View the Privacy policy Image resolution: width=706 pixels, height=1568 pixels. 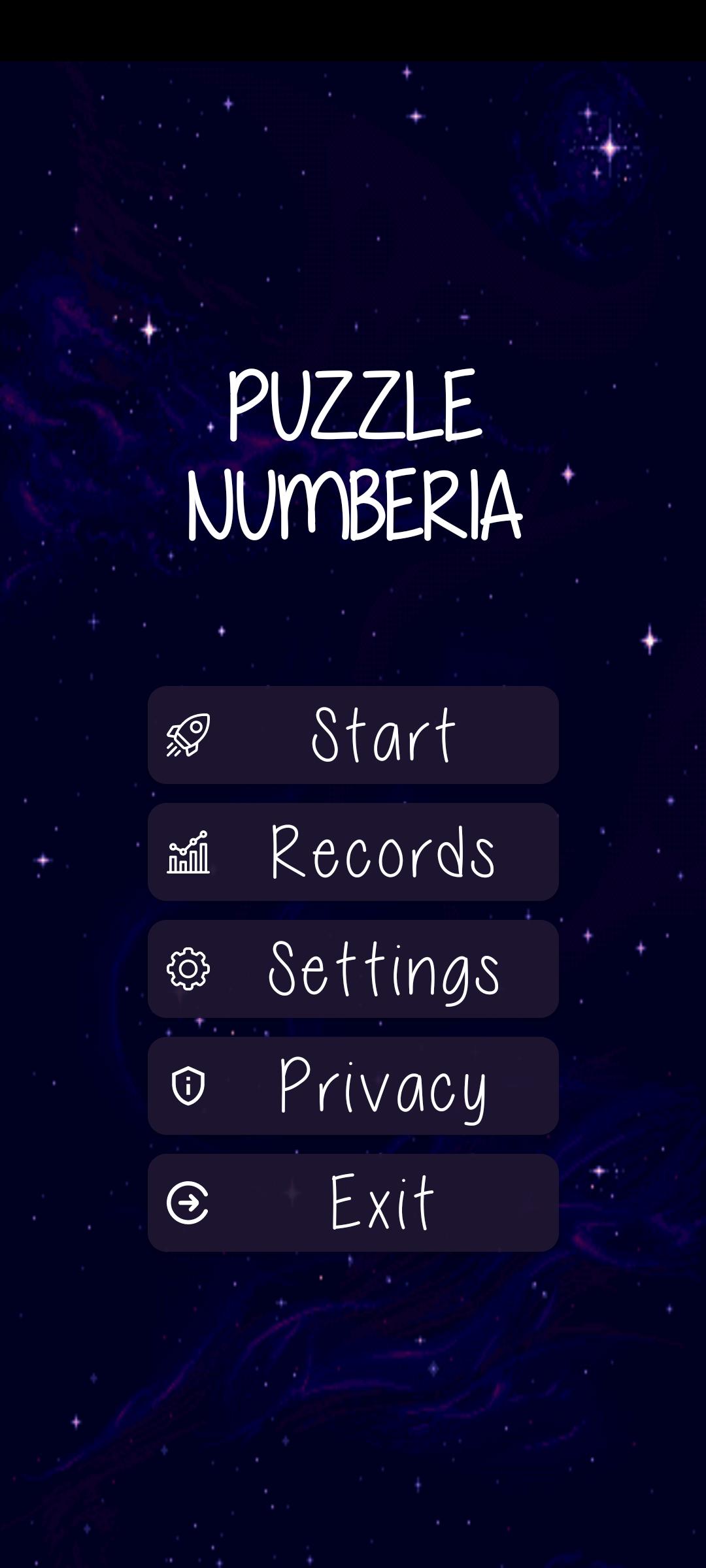pyautogui.click(x=353, y=1086)
